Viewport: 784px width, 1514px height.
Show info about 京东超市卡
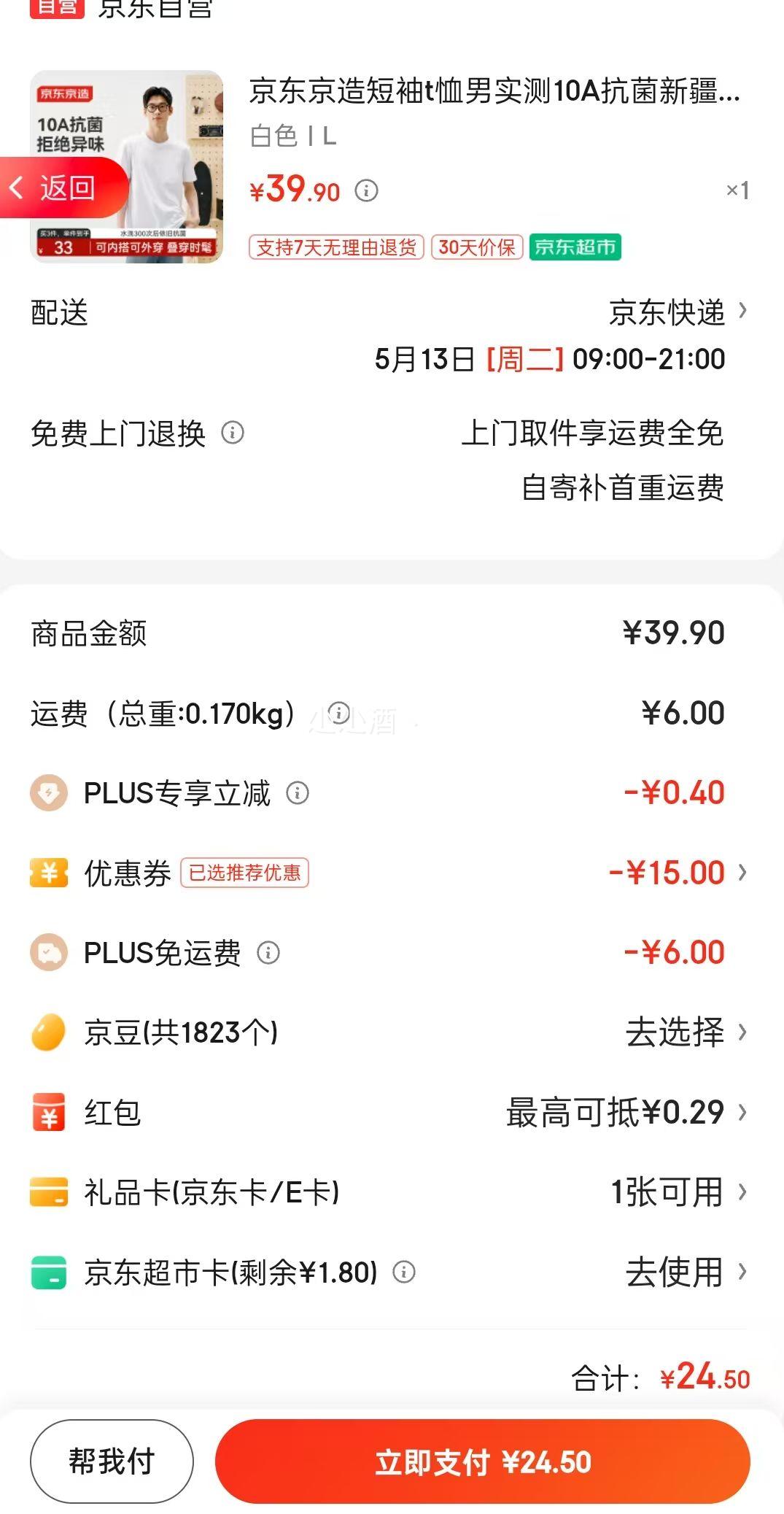point(404,1272)
